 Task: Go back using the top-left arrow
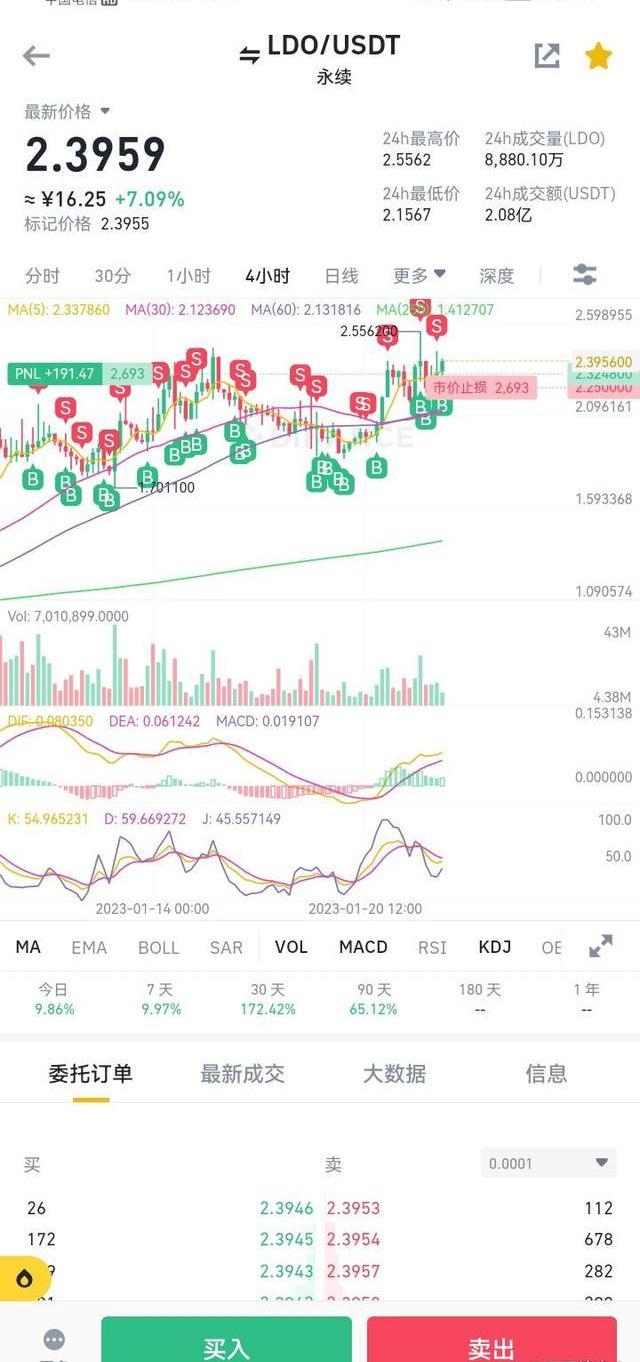36,56
